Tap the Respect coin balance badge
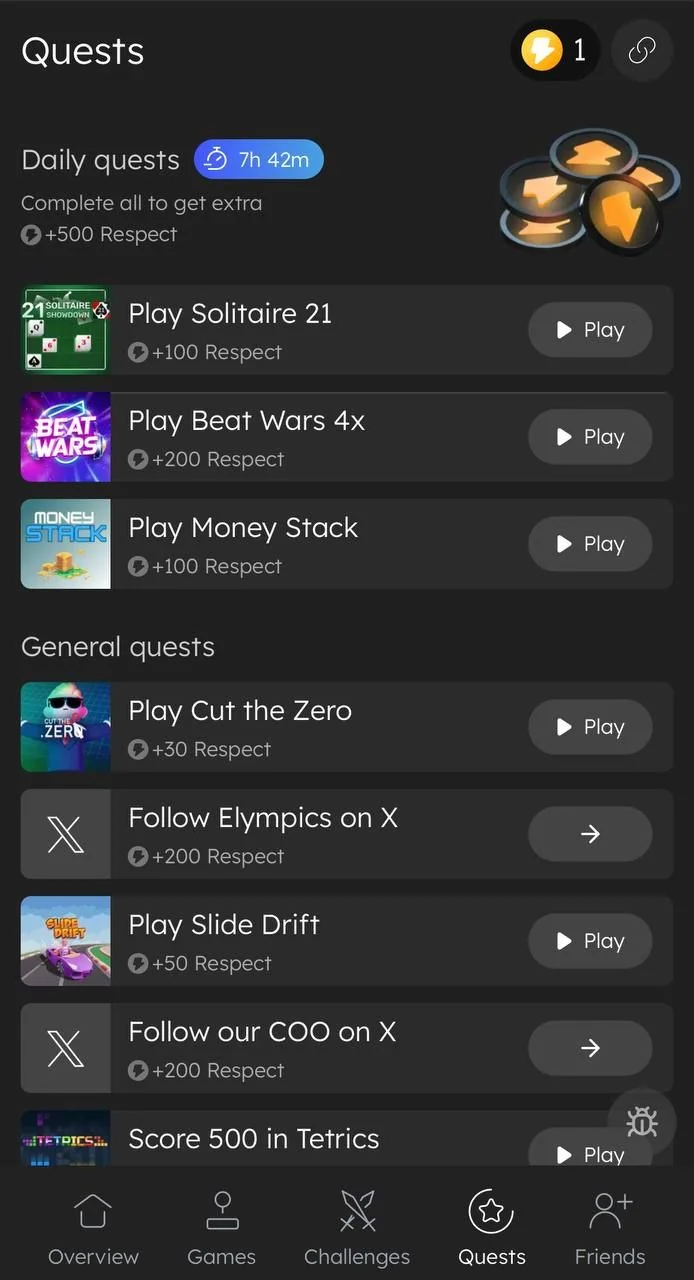 click(x=555, y=51)
